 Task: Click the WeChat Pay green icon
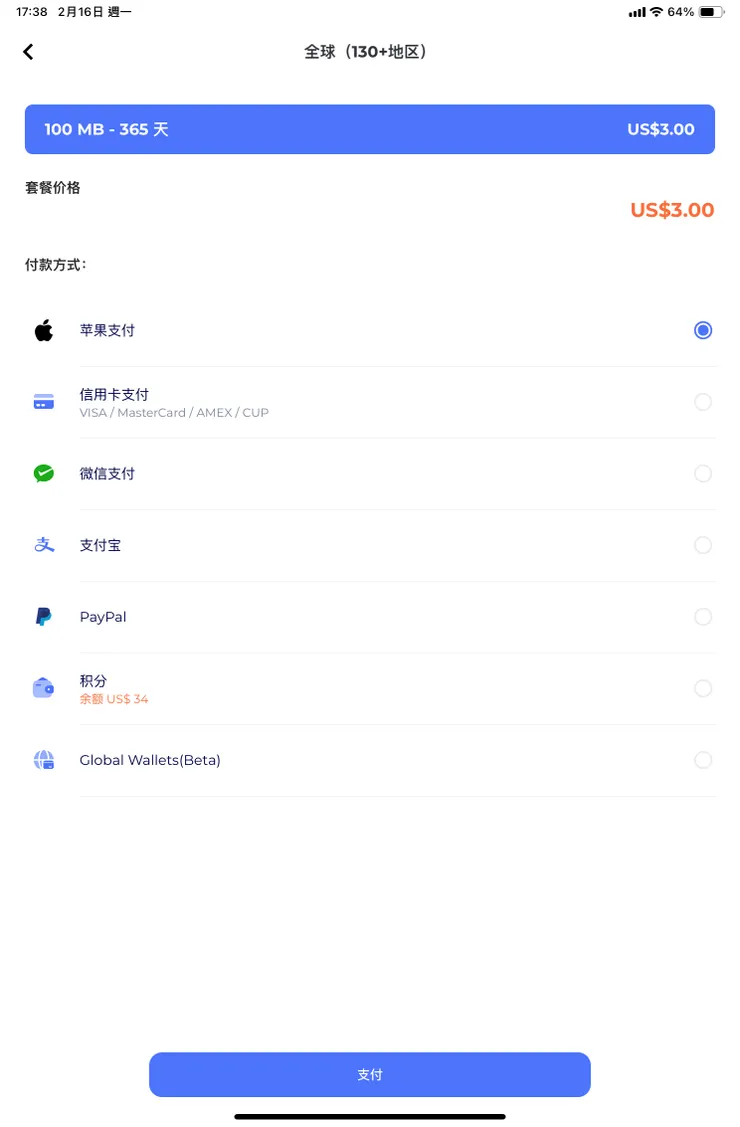pyautogui.click(x=43, y=473)
